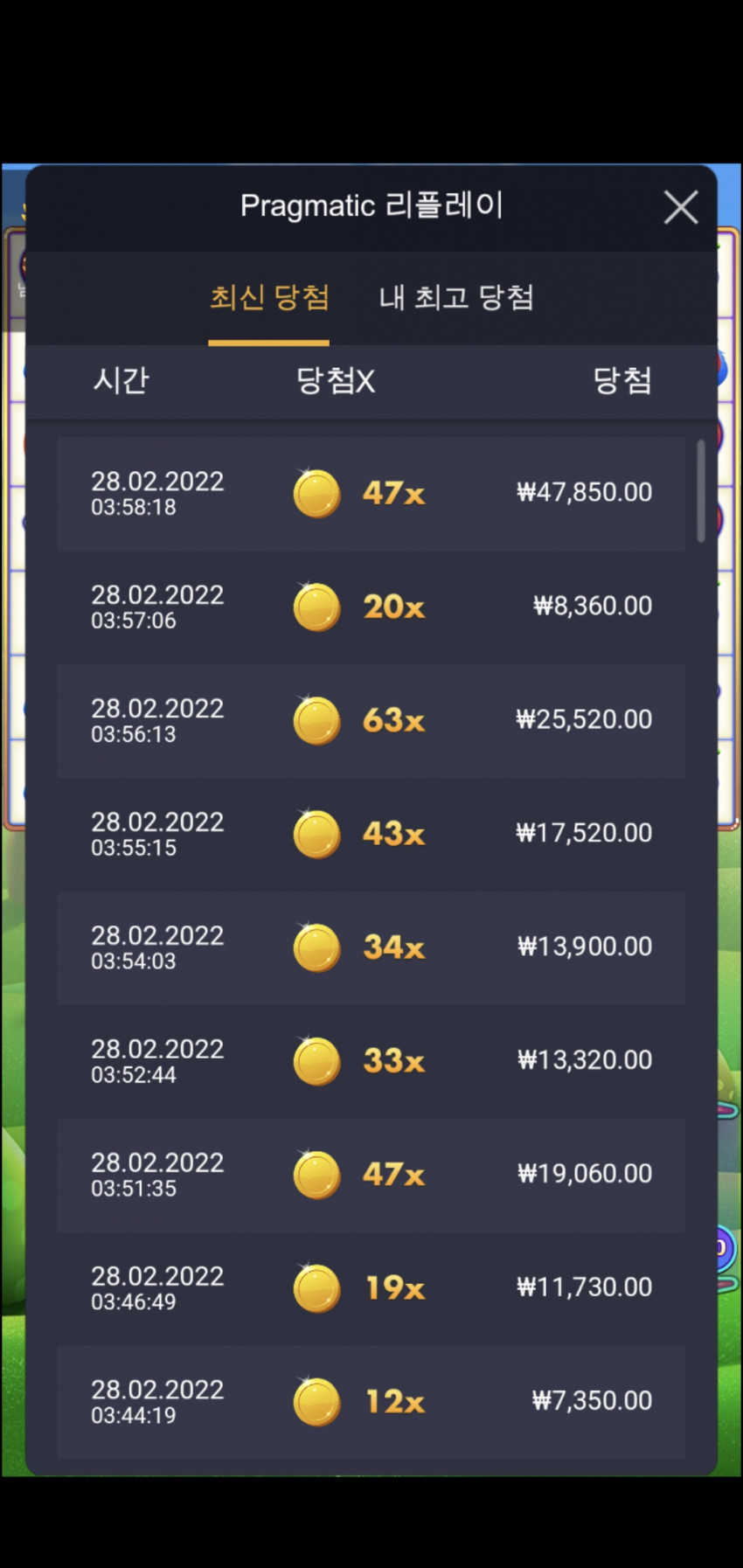Open the 03:51:35 replay with 47x win

[371, 1176]
